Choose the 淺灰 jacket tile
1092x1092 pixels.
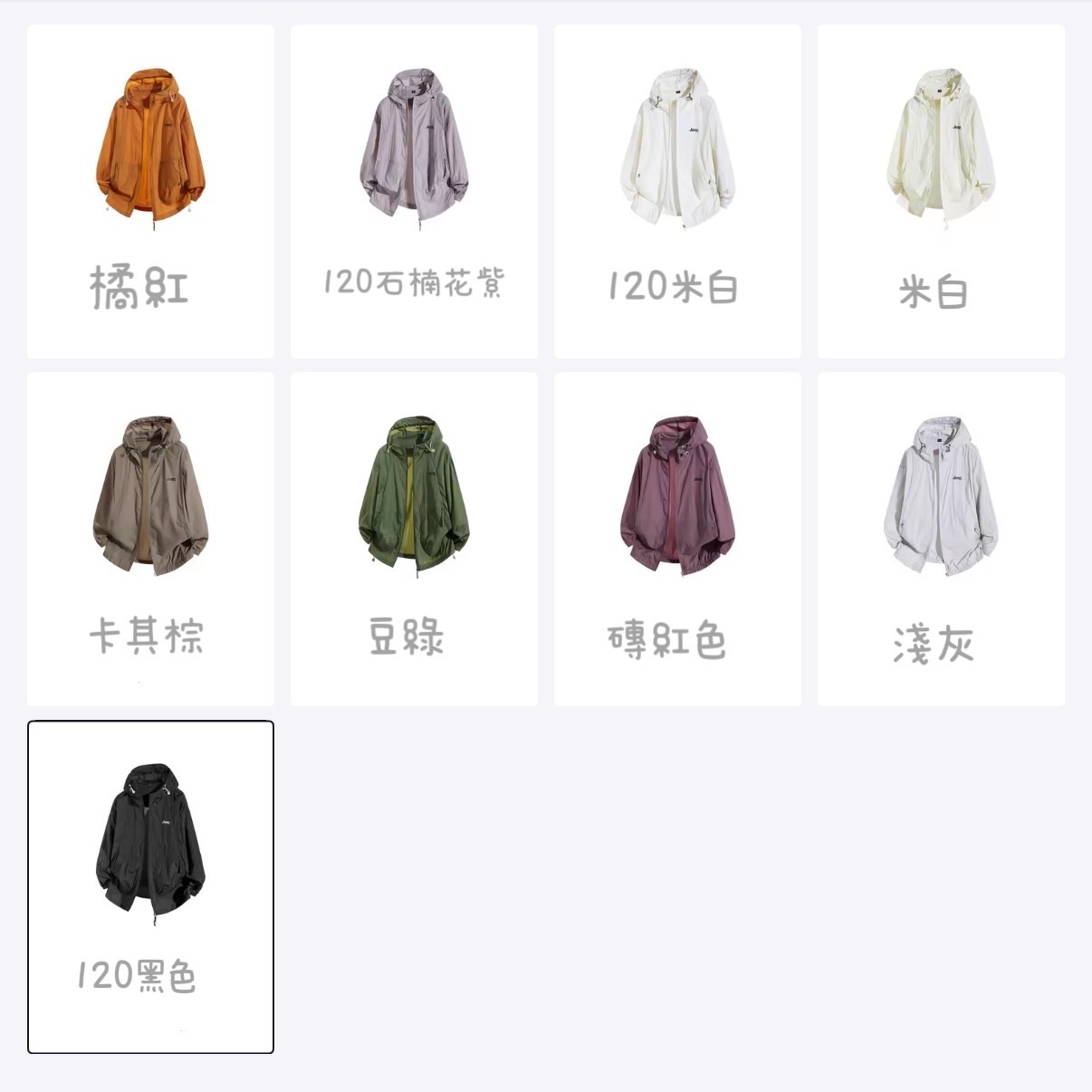(941, 539)
